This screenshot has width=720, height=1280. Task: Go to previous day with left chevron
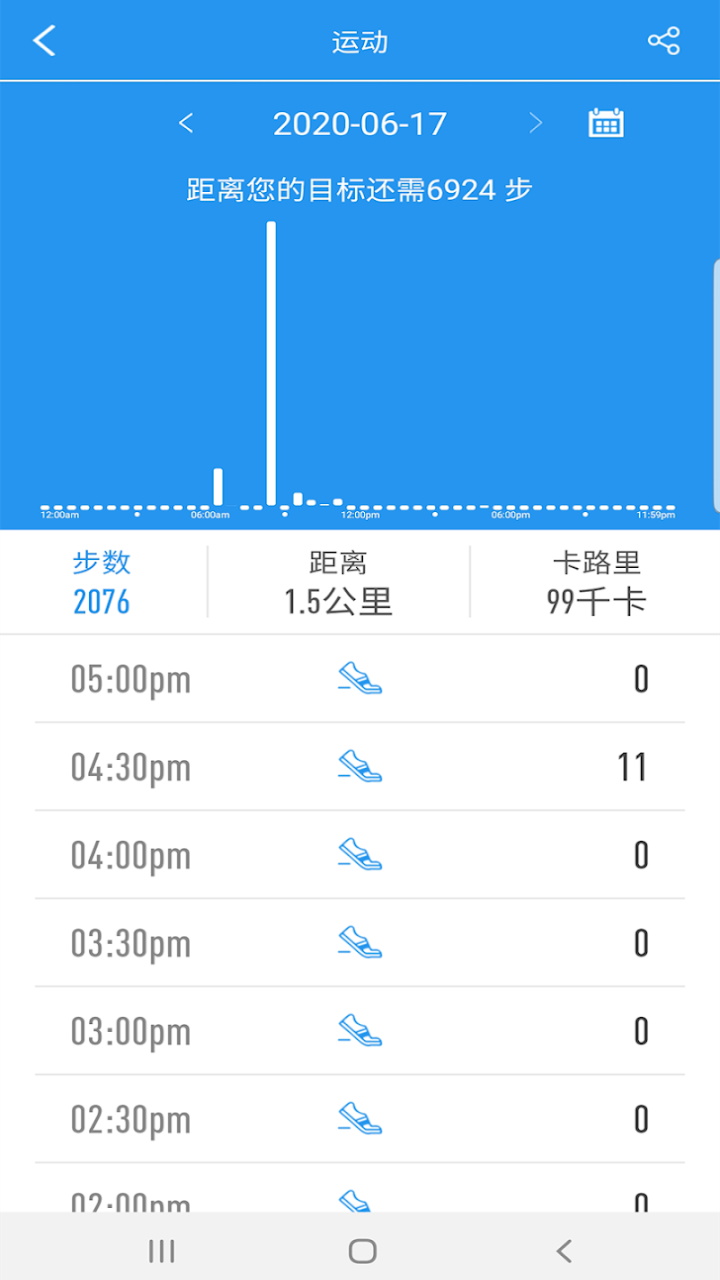(x=186, y=122)
